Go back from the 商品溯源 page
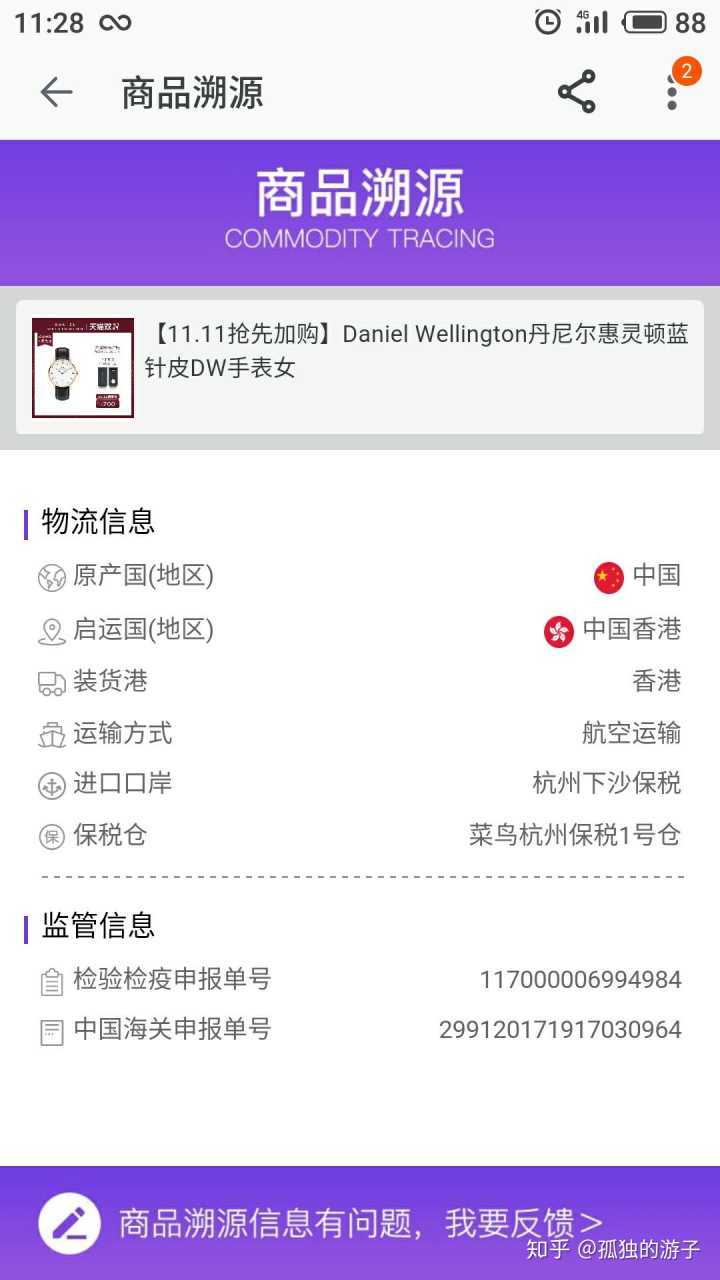This screenshot has height=1280, width=720. coord(56,93)
